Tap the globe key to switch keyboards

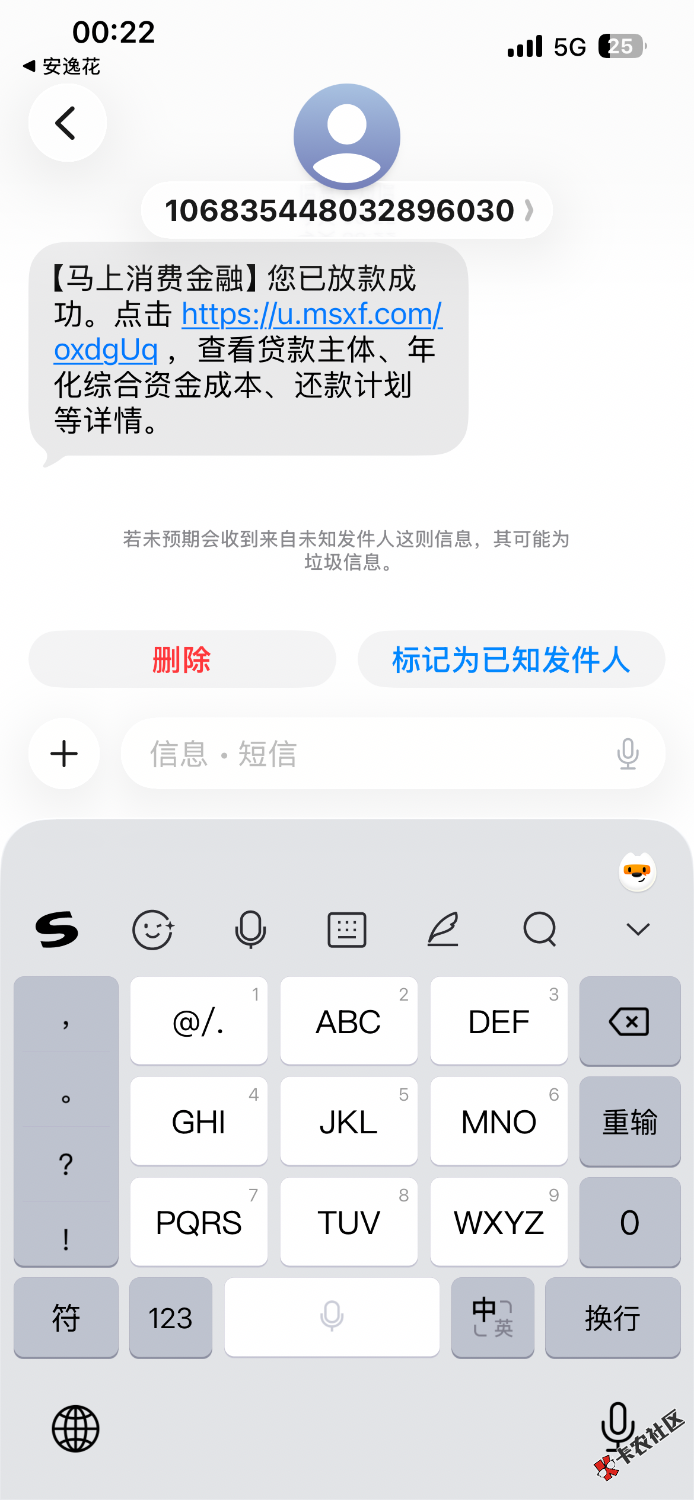click(76, 1429)
